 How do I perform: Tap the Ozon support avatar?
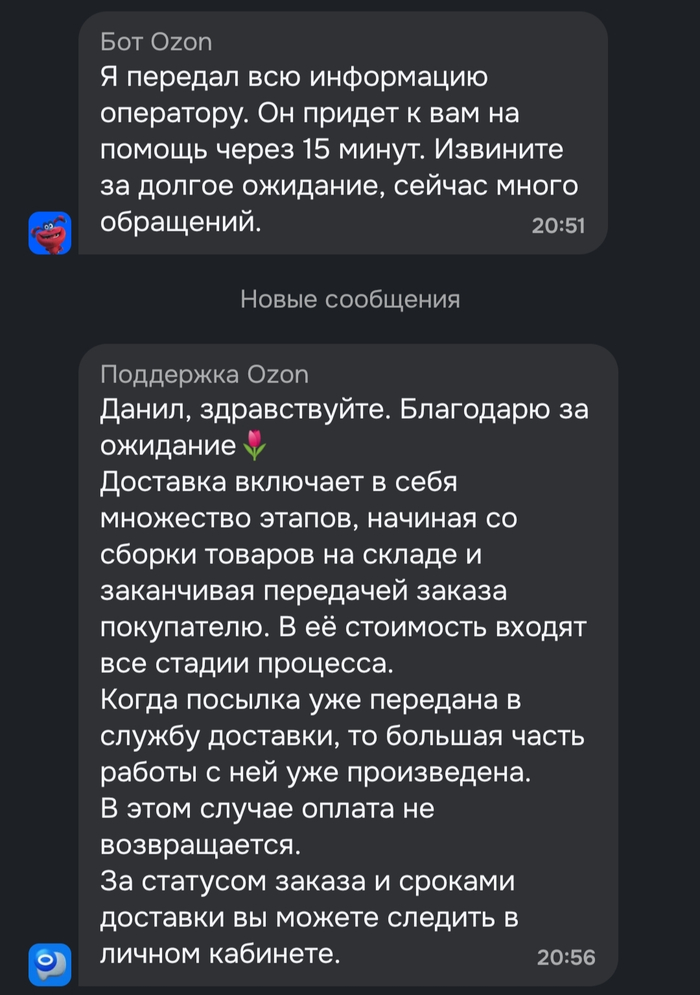[49, 963]
